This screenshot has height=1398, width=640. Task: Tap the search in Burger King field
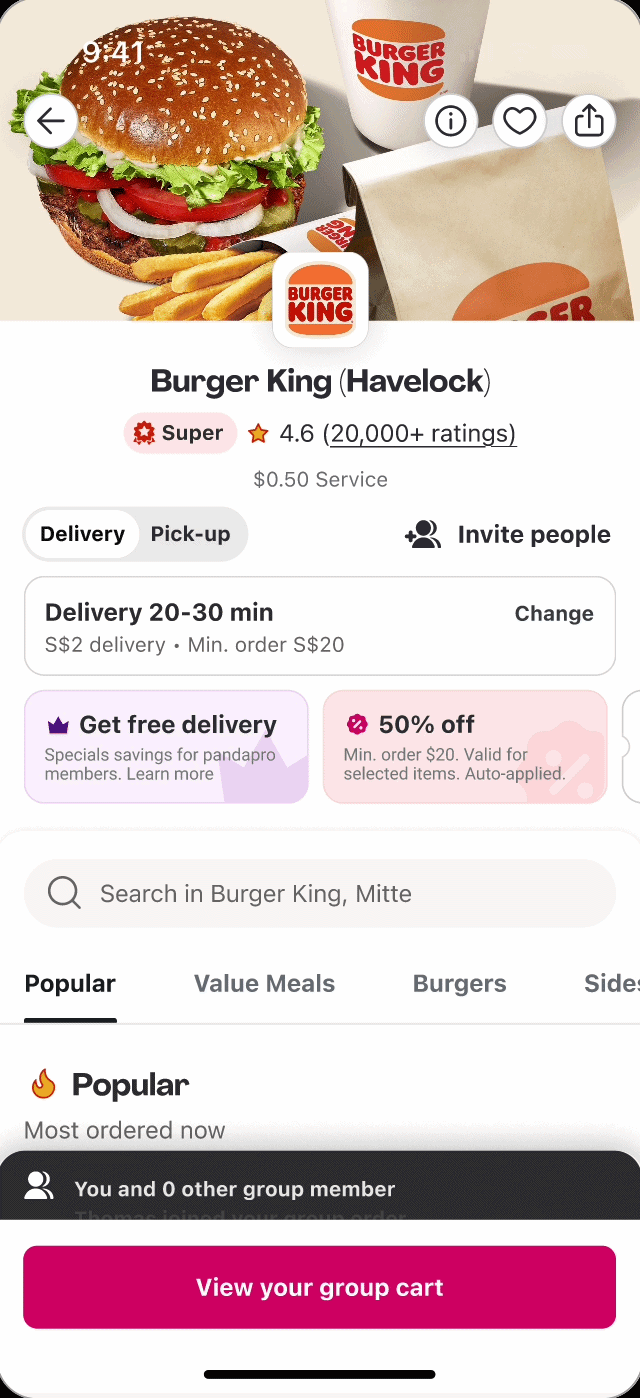point(320,893)
